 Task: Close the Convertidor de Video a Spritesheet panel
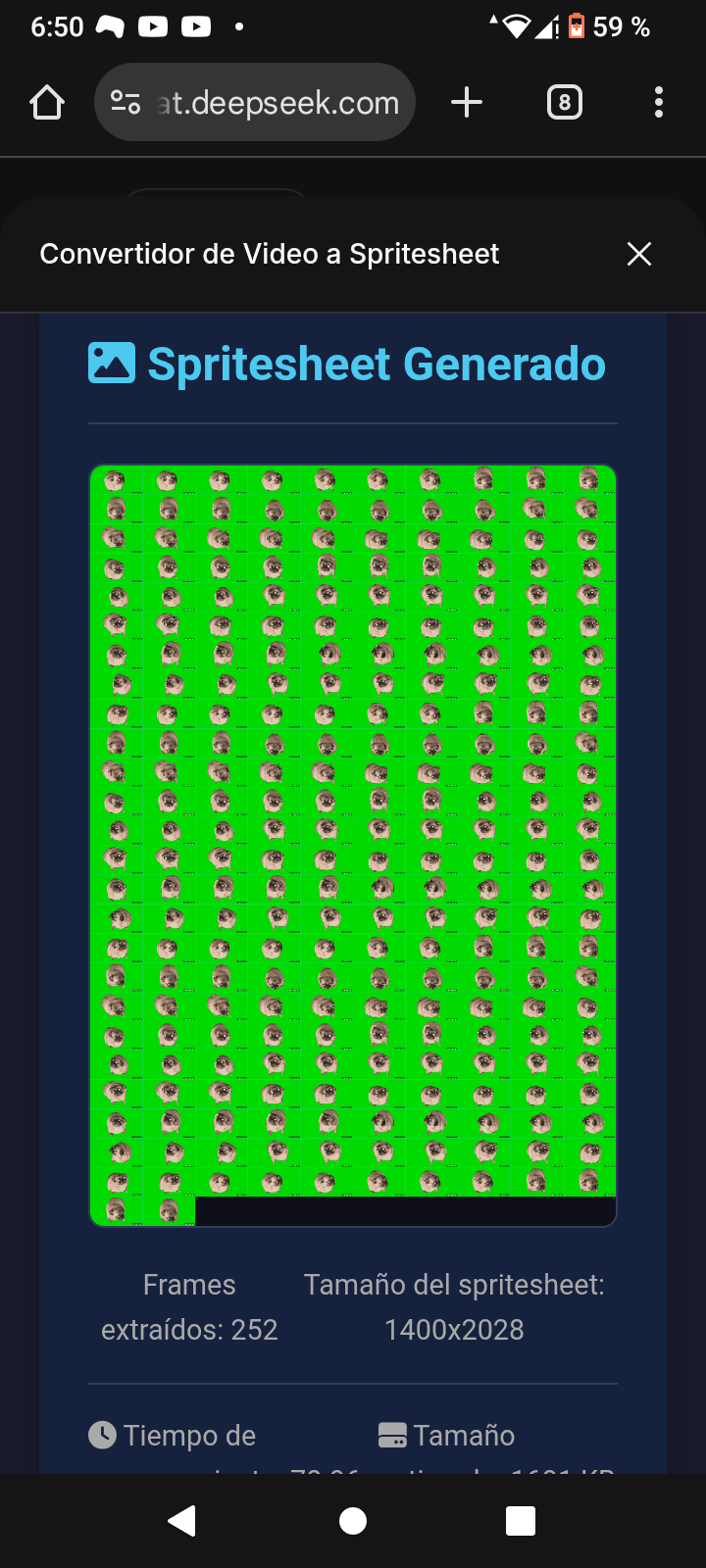pyautogui.click(x=638, y=254)
